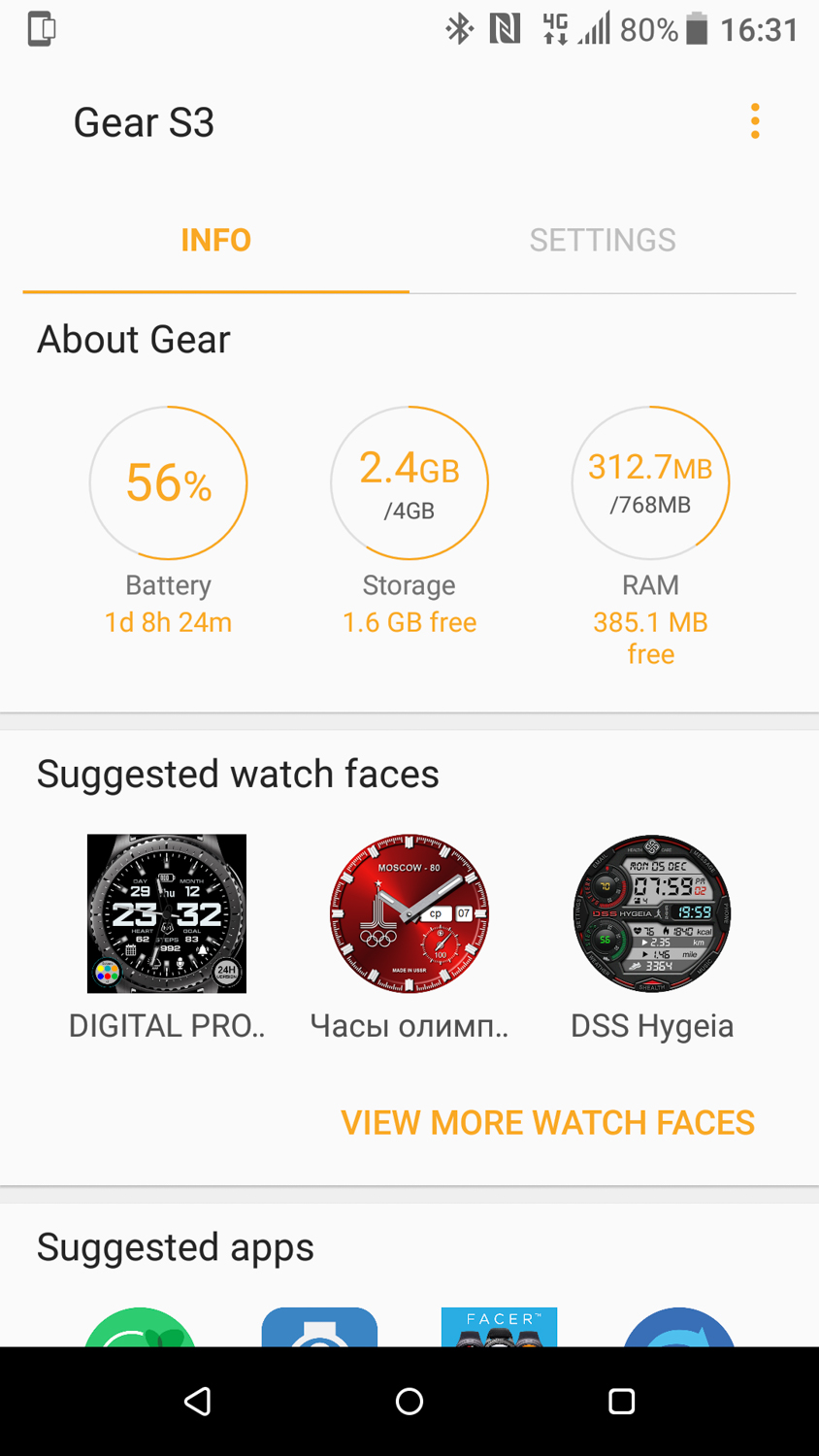Image resolution: width=819 pixels, height=1456 pixels.
Task: Switch to the SETTINGS tab
Action: coord(603,241)
